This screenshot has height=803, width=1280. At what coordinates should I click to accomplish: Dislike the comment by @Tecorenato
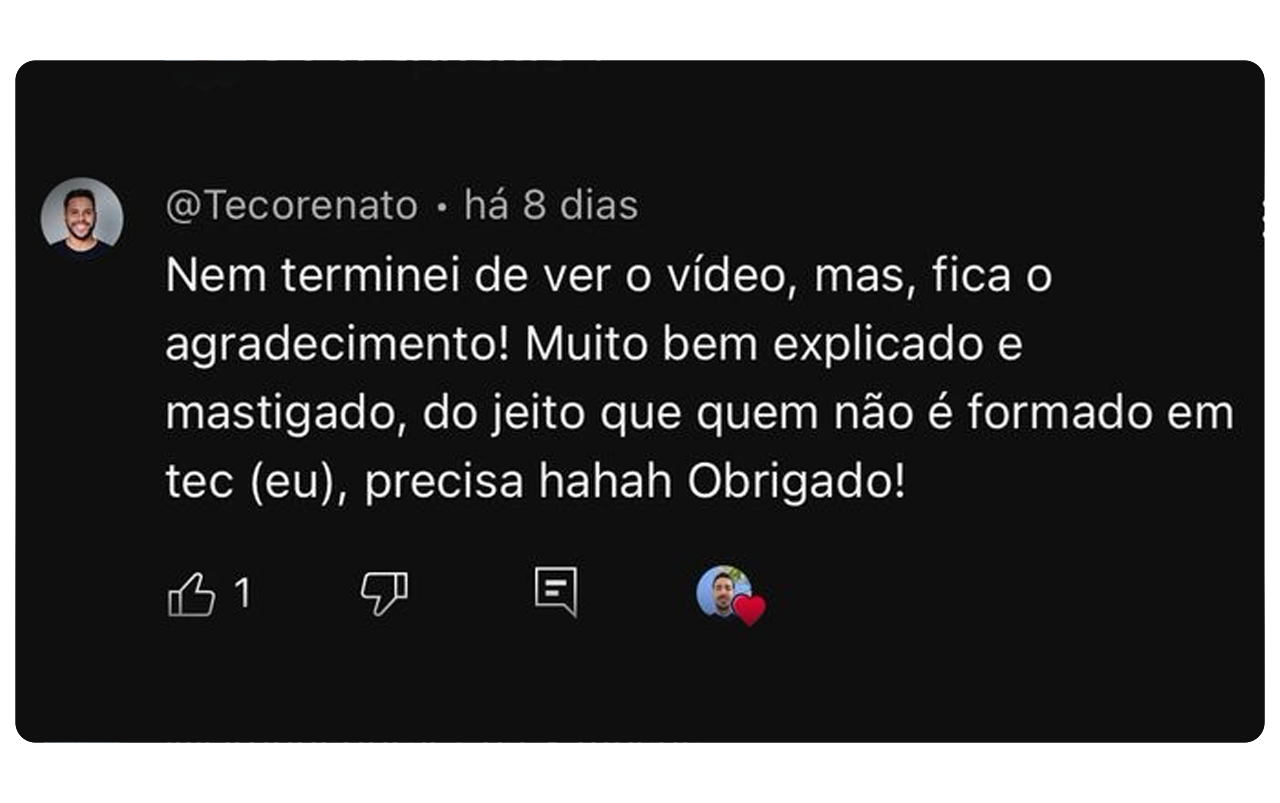pos(384,593)
